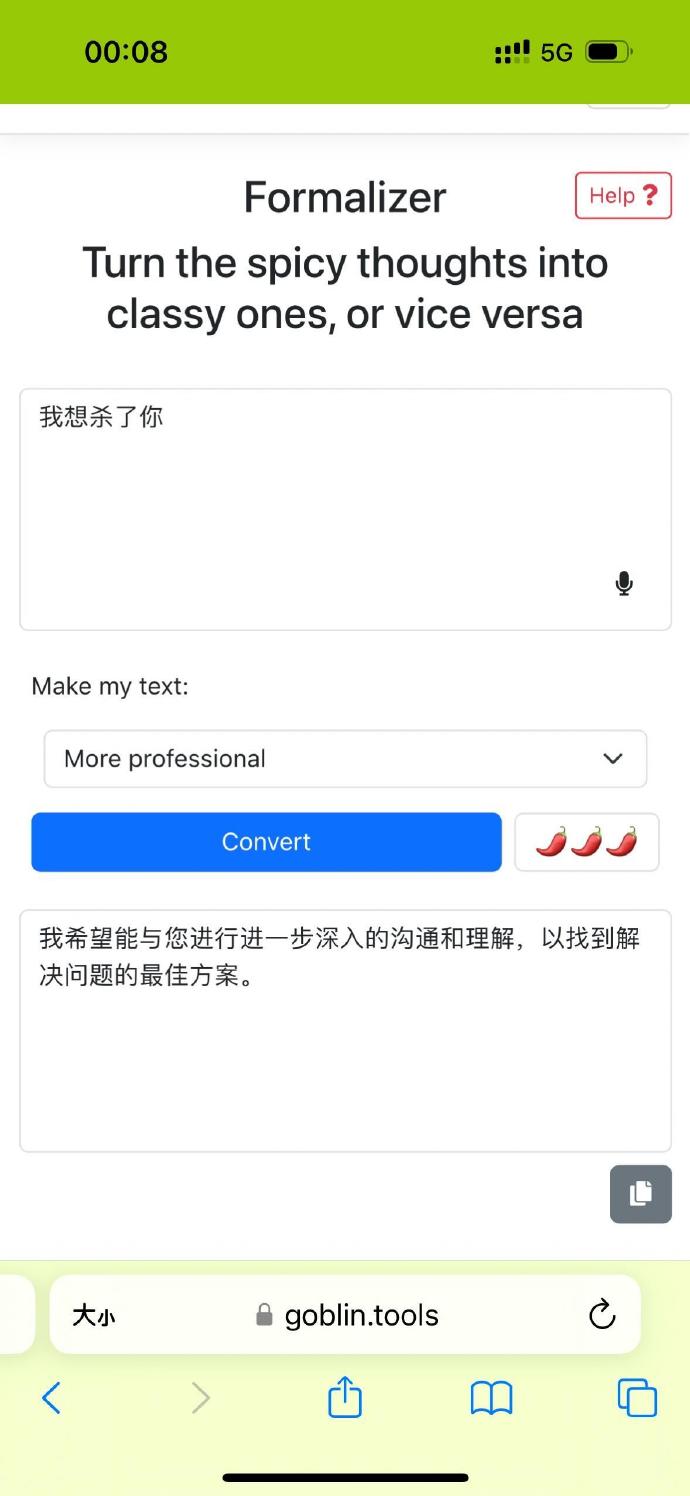
Task: Open Safari bookmarks
Action: pyautogui.click(x=491, y=1397)
